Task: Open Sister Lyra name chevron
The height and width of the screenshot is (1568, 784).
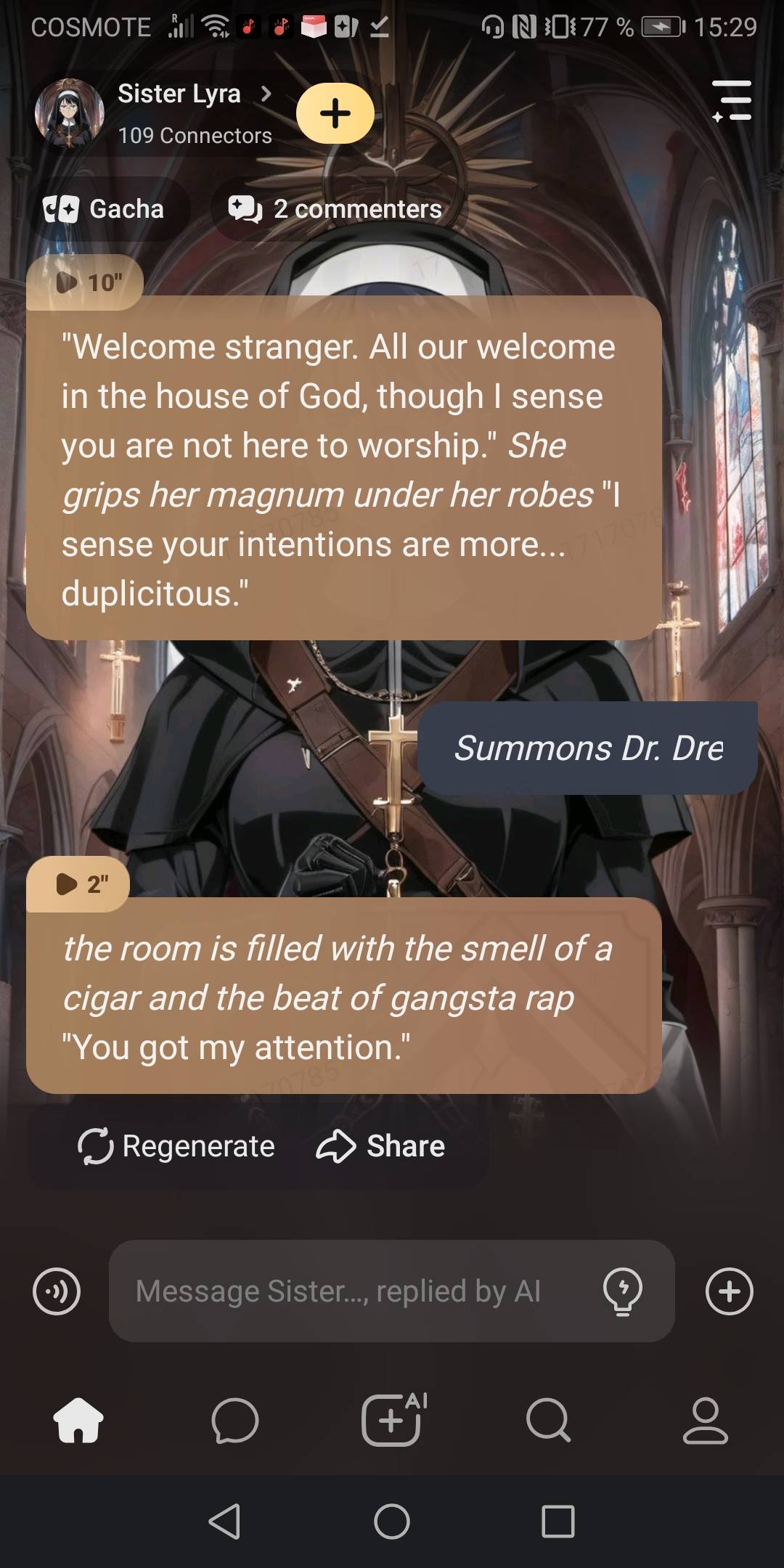Action: (x=266, y=94)
